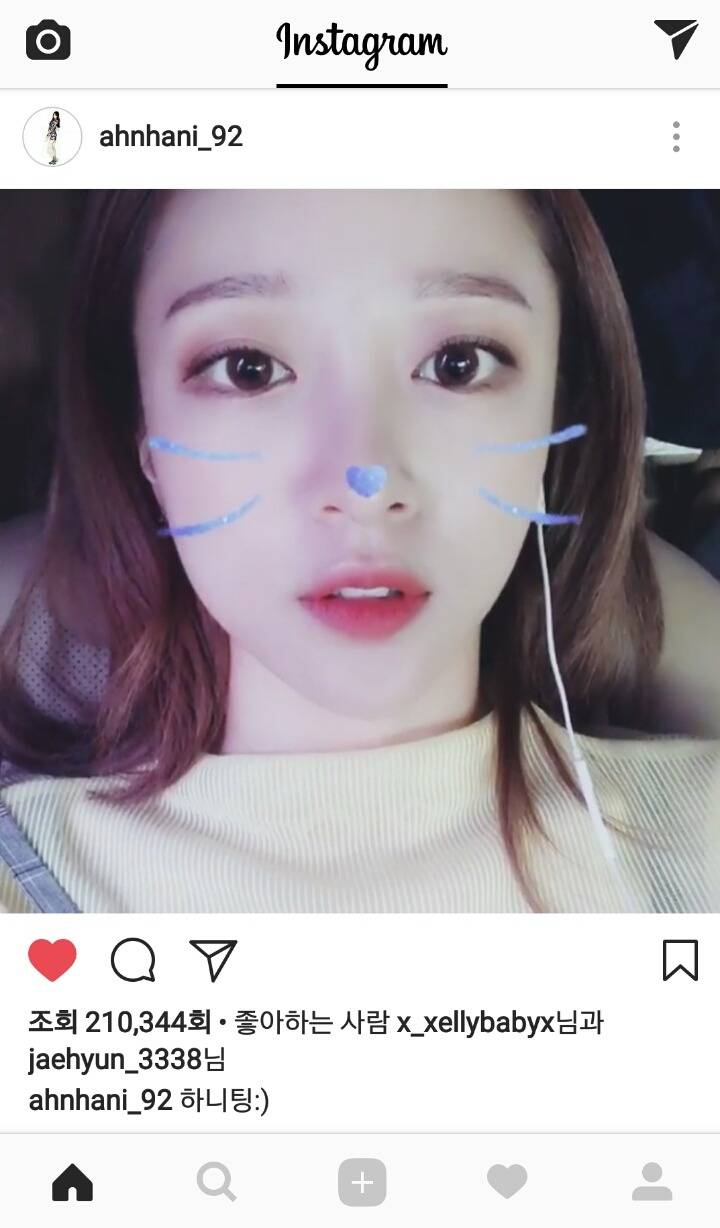Image resolution: width=720 pixels, height=1228 pixels.
Task: Open comments on ahnhani_92's post
Action: click(133, 960)
